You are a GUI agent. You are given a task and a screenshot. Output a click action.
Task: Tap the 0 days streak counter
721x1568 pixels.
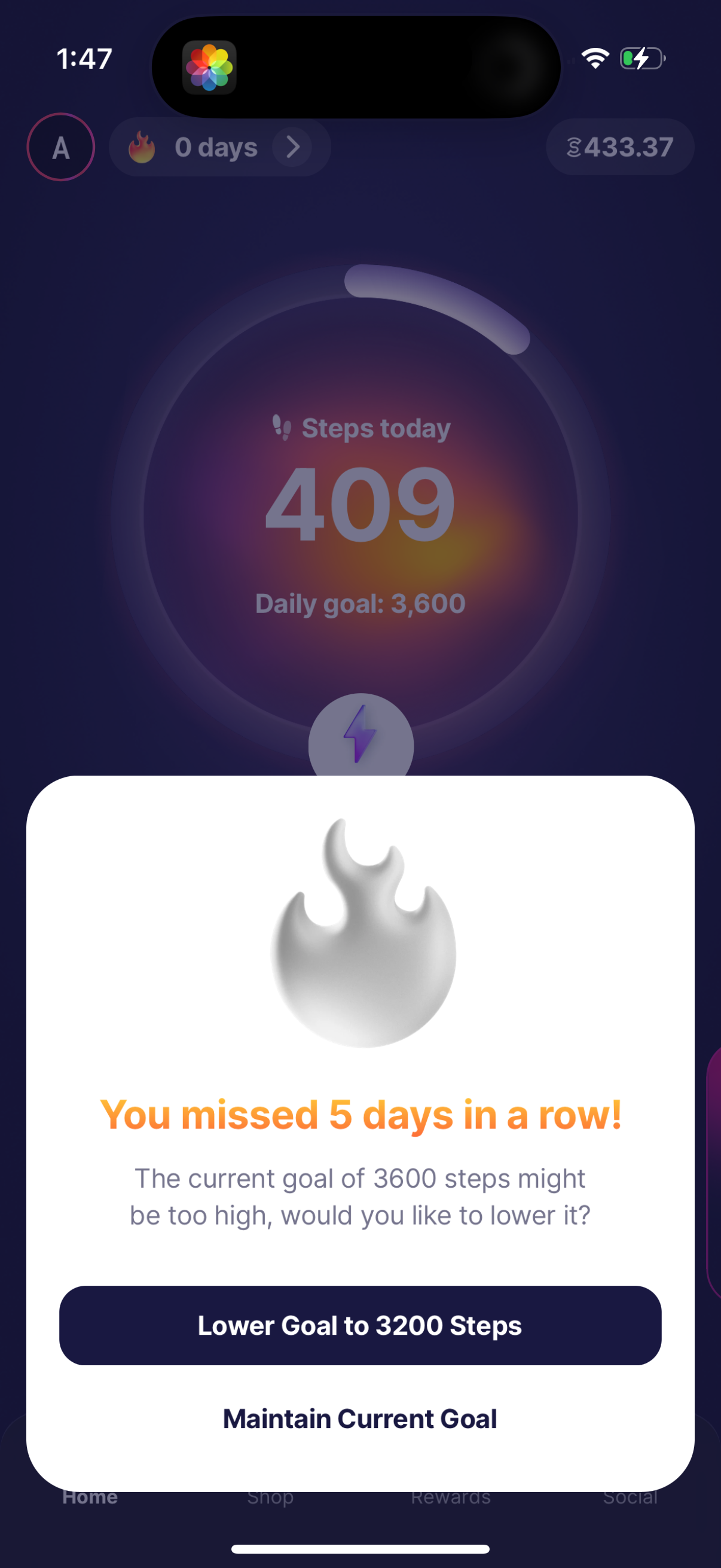[x=215, y=147]
